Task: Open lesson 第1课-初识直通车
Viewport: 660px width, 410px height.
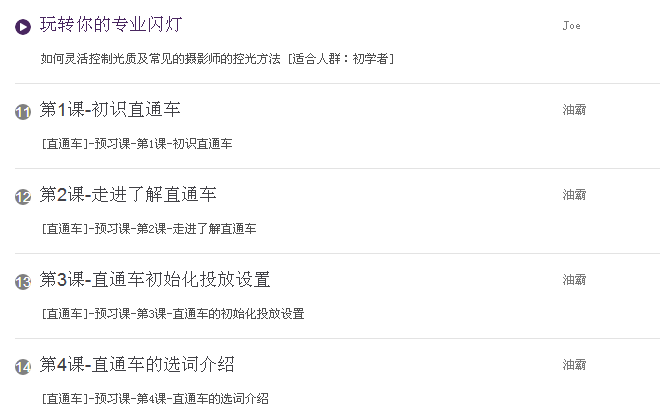Action: click(110, 110)
